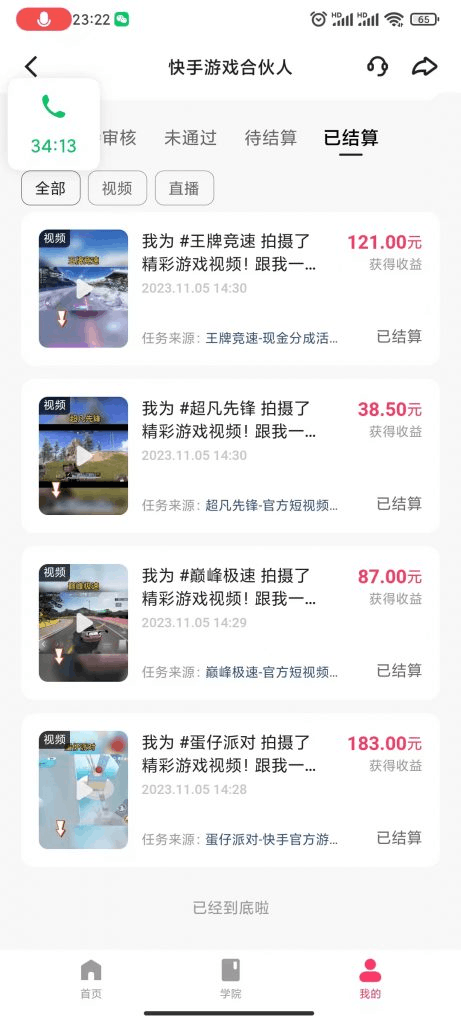Open the 巅峰极速 video card
The image size is (461, 1024).
(x=230, y=623)
